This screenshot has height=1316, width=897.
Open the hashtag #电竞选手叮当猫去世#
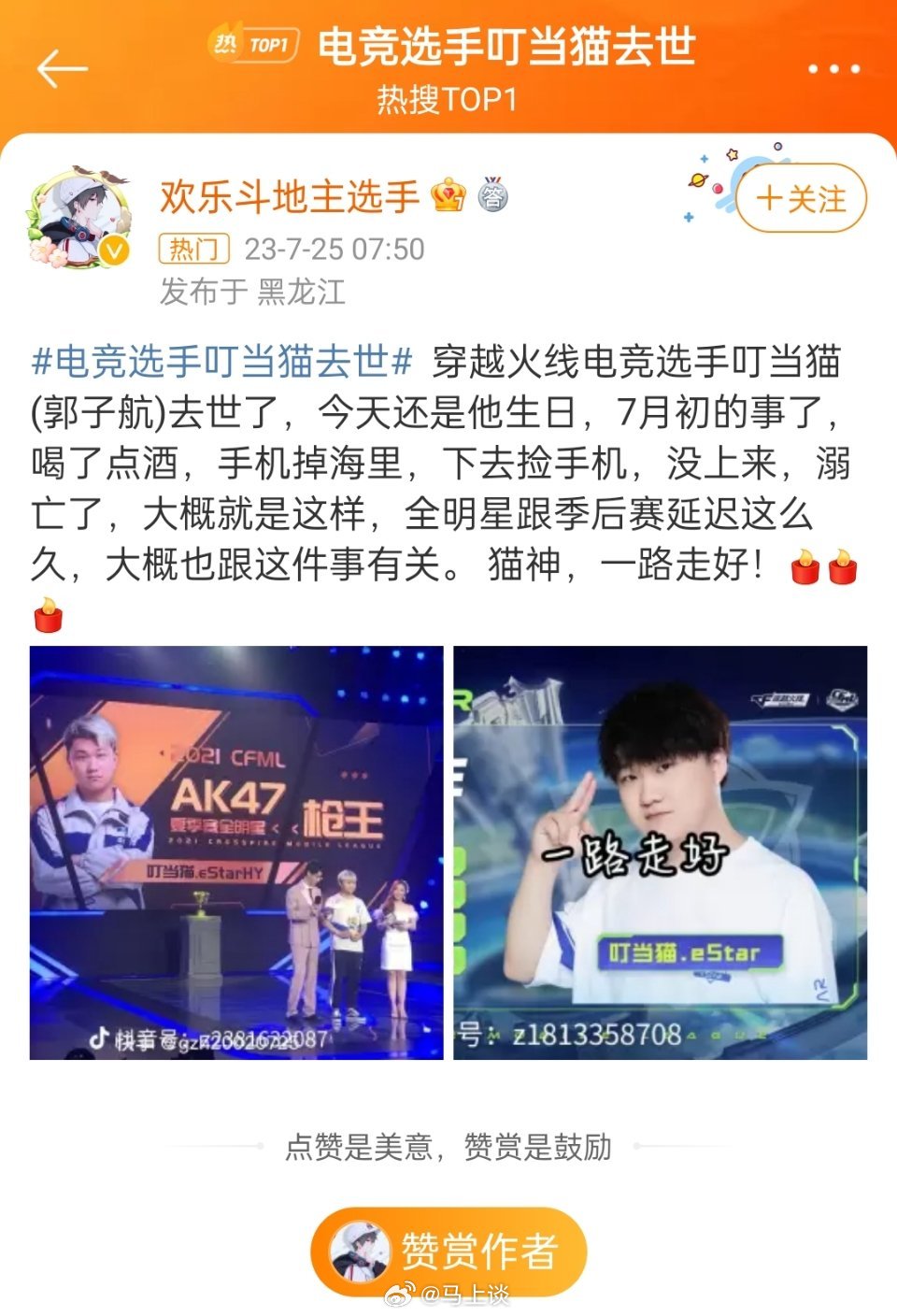point(220,364)
